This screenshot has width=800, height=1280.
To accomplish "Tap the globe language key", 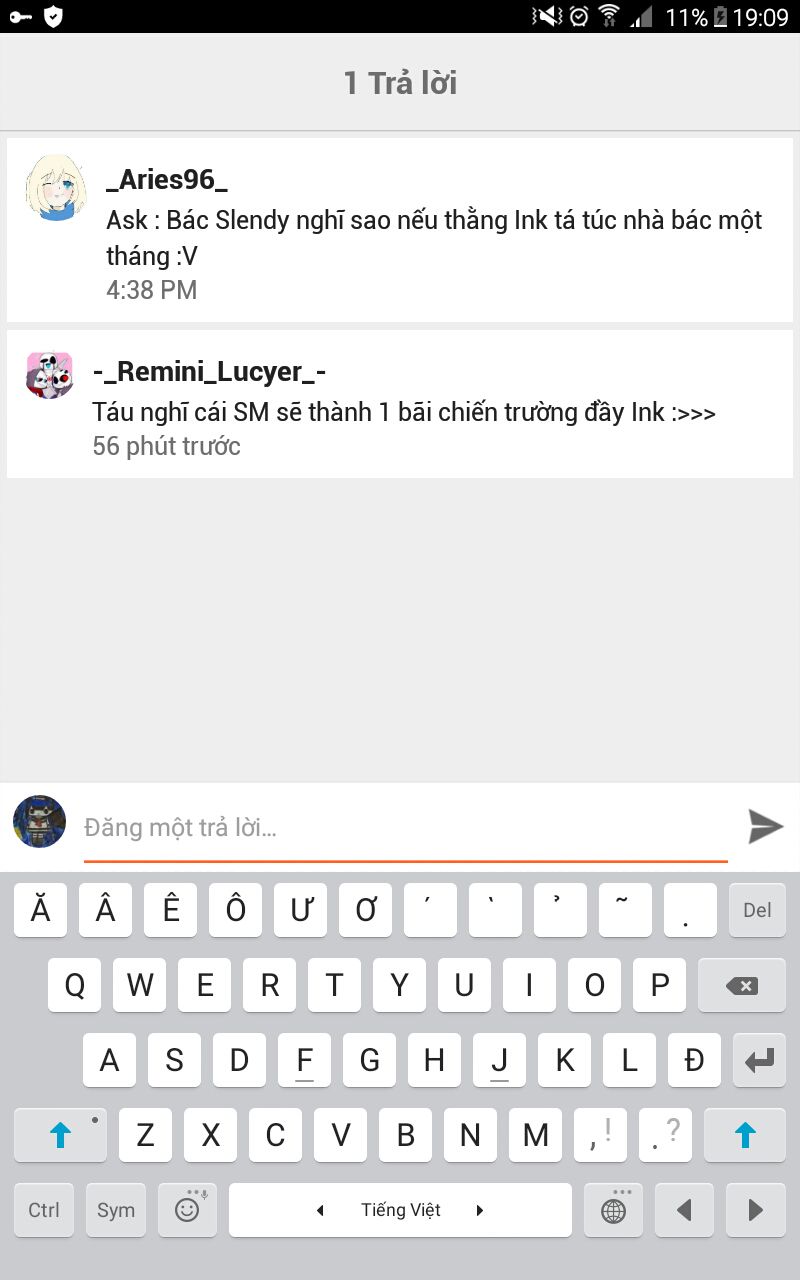I will click(x=614, y=1210).
